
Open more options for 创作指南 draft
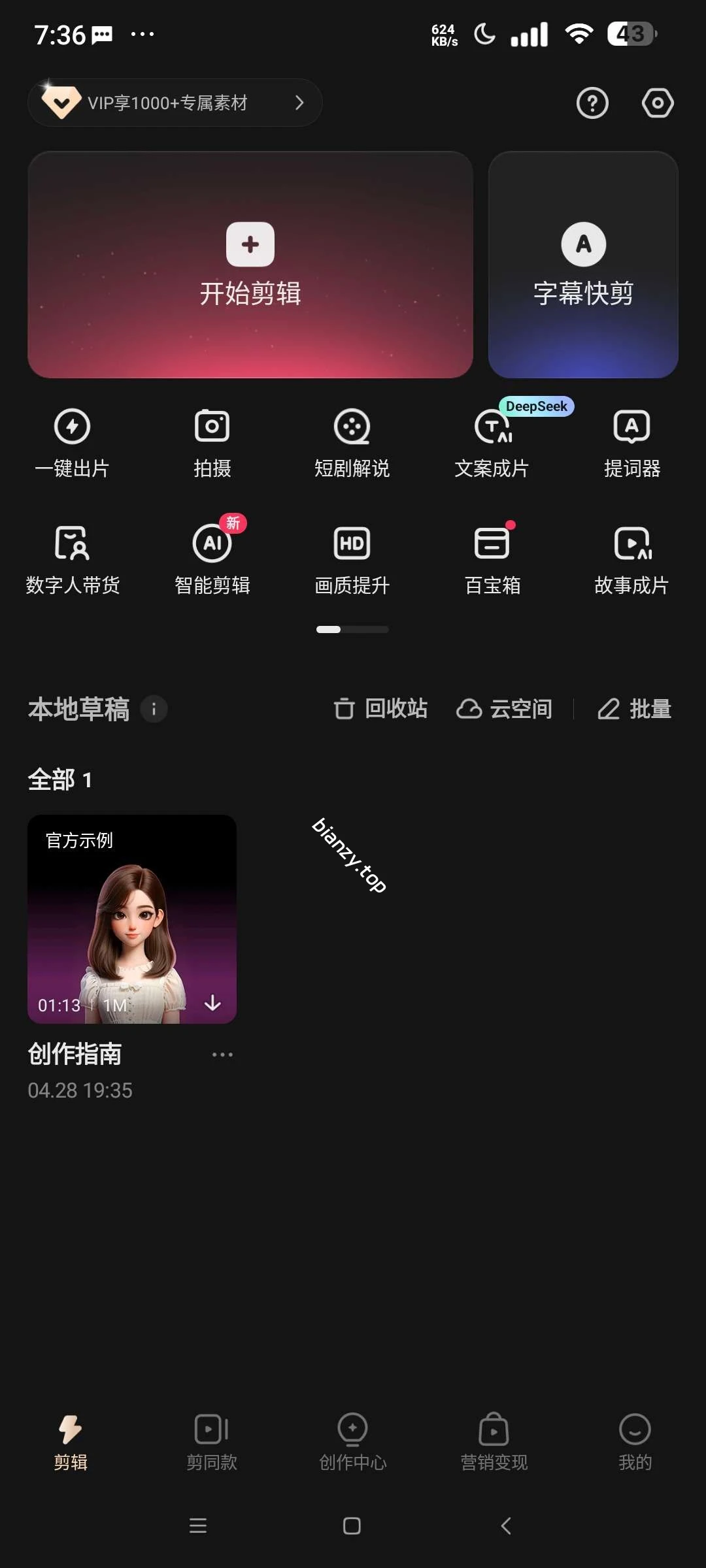(x=222, y=1053)
